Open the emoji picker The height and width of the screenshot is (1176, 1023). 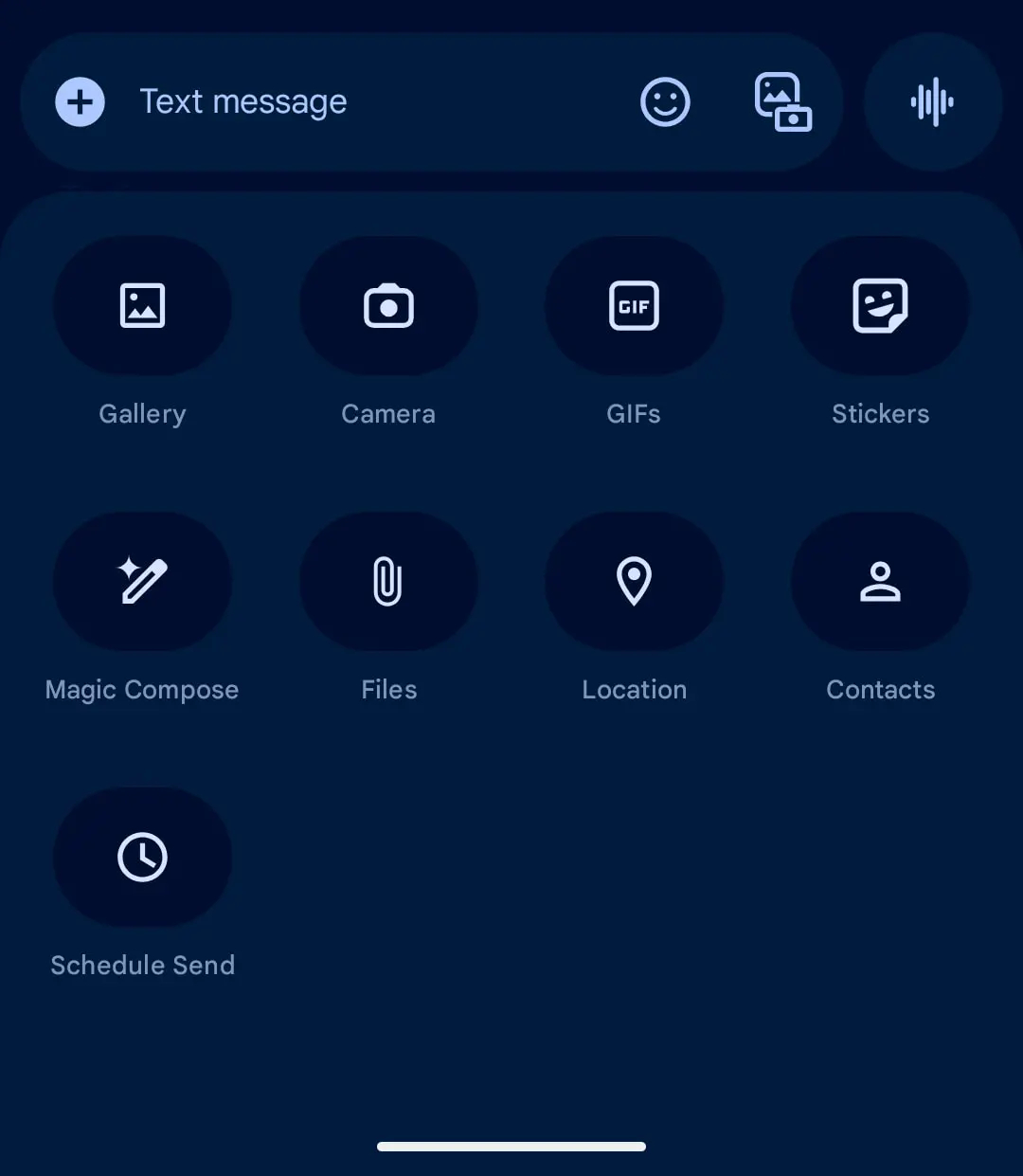click(665, 101)
